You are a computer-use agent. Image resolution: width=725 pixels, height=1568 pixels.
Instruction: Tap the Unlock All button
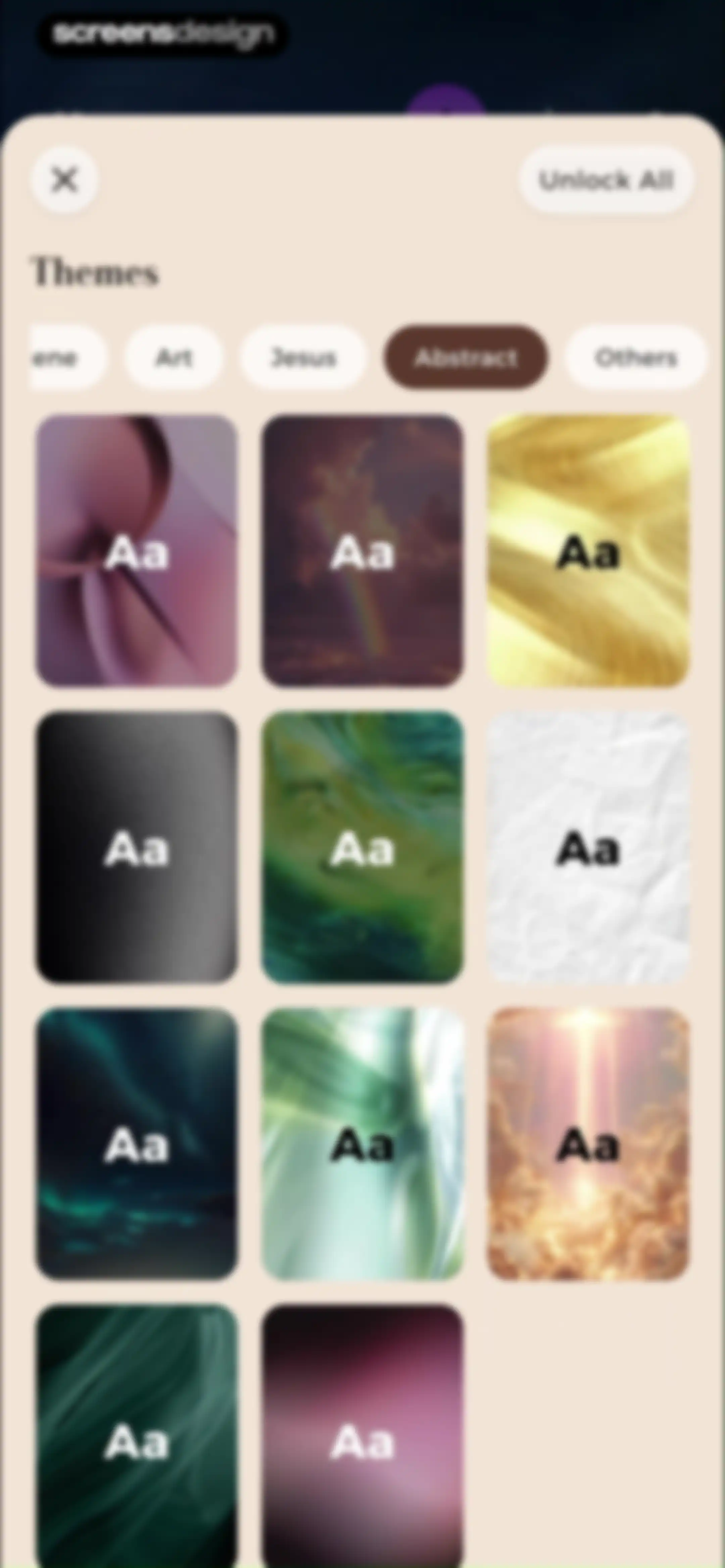(x=606, y=180)
